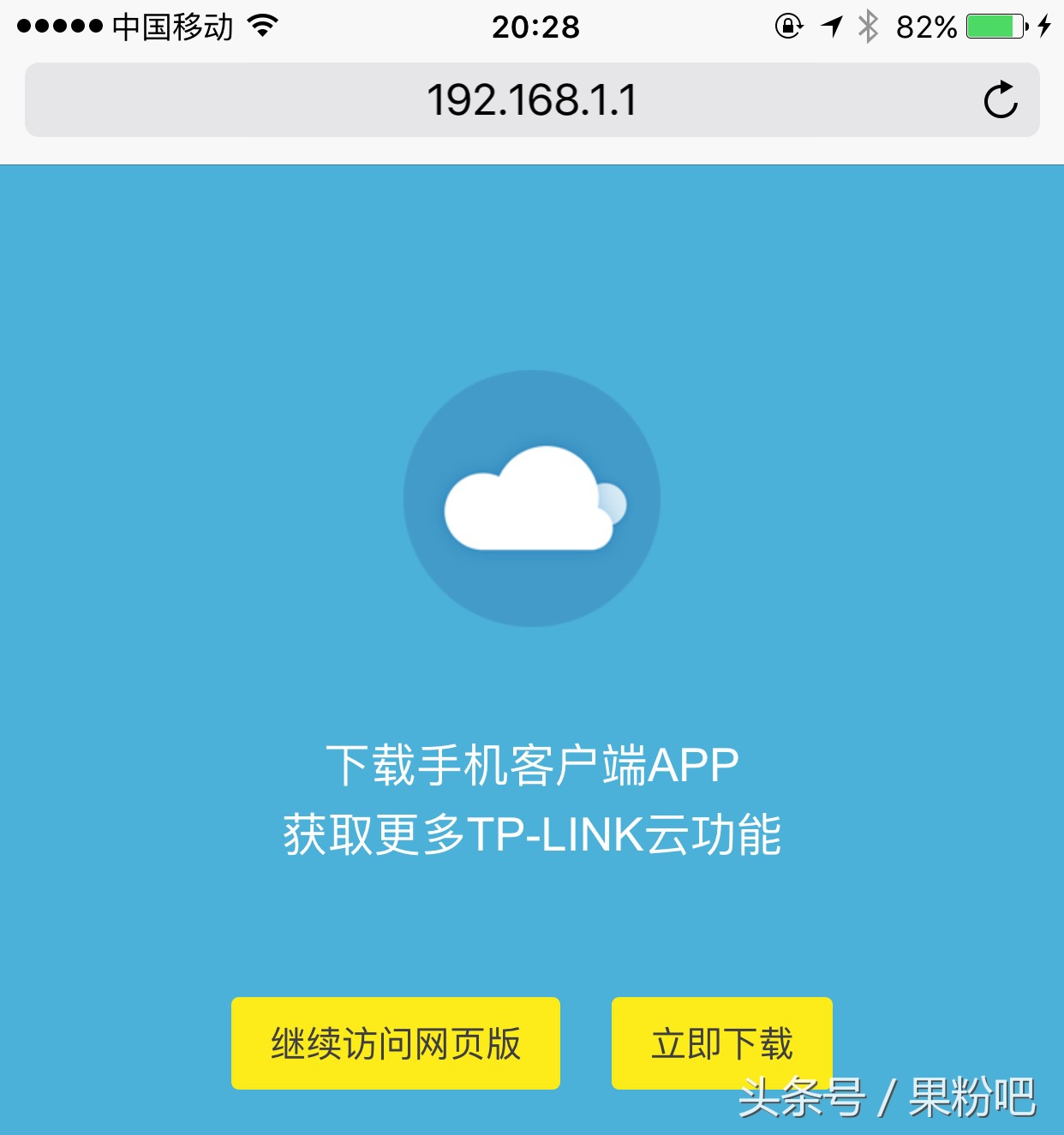
Task: Download the app now (立即下载)
Action: tap(721, 1043)
